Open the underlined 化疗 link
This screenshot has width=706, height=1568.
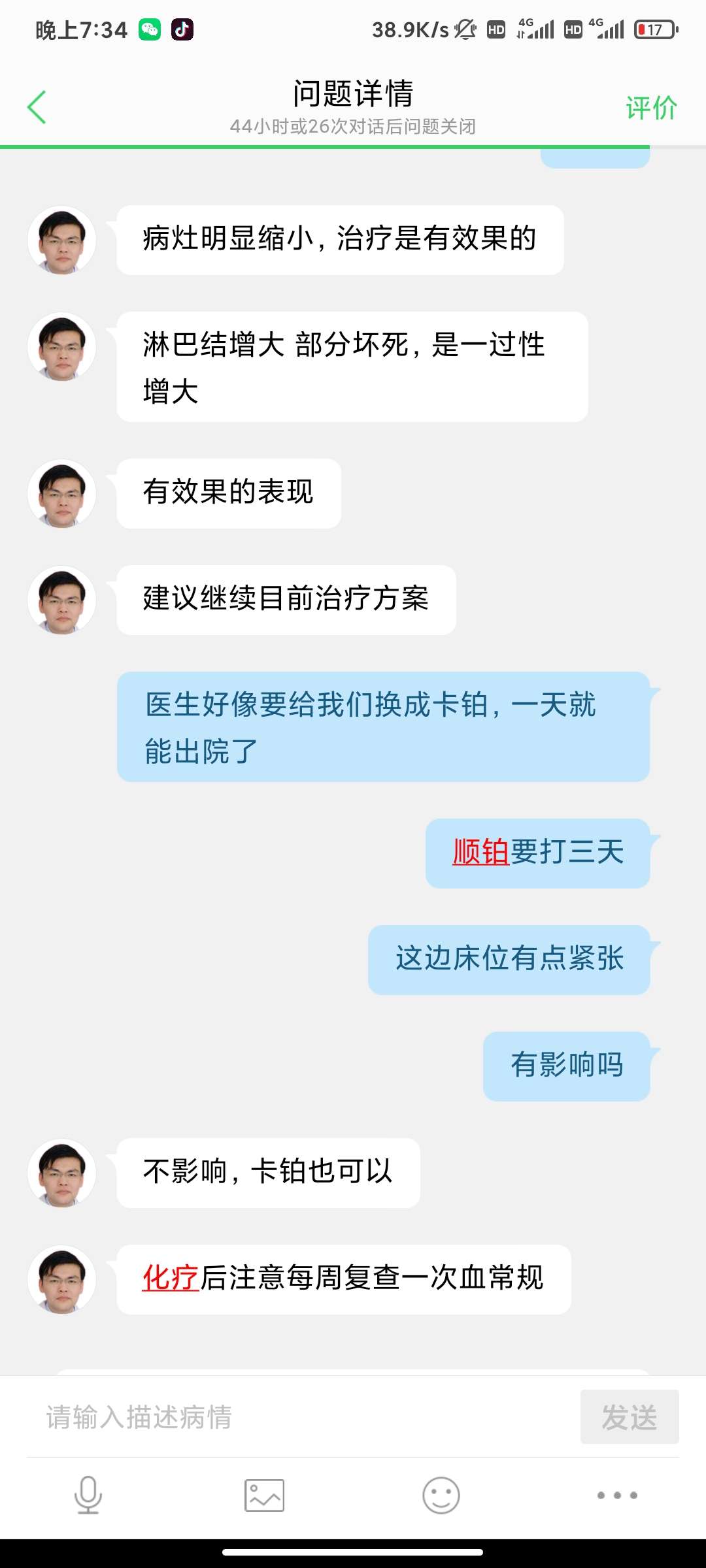tap(171, 1279)
